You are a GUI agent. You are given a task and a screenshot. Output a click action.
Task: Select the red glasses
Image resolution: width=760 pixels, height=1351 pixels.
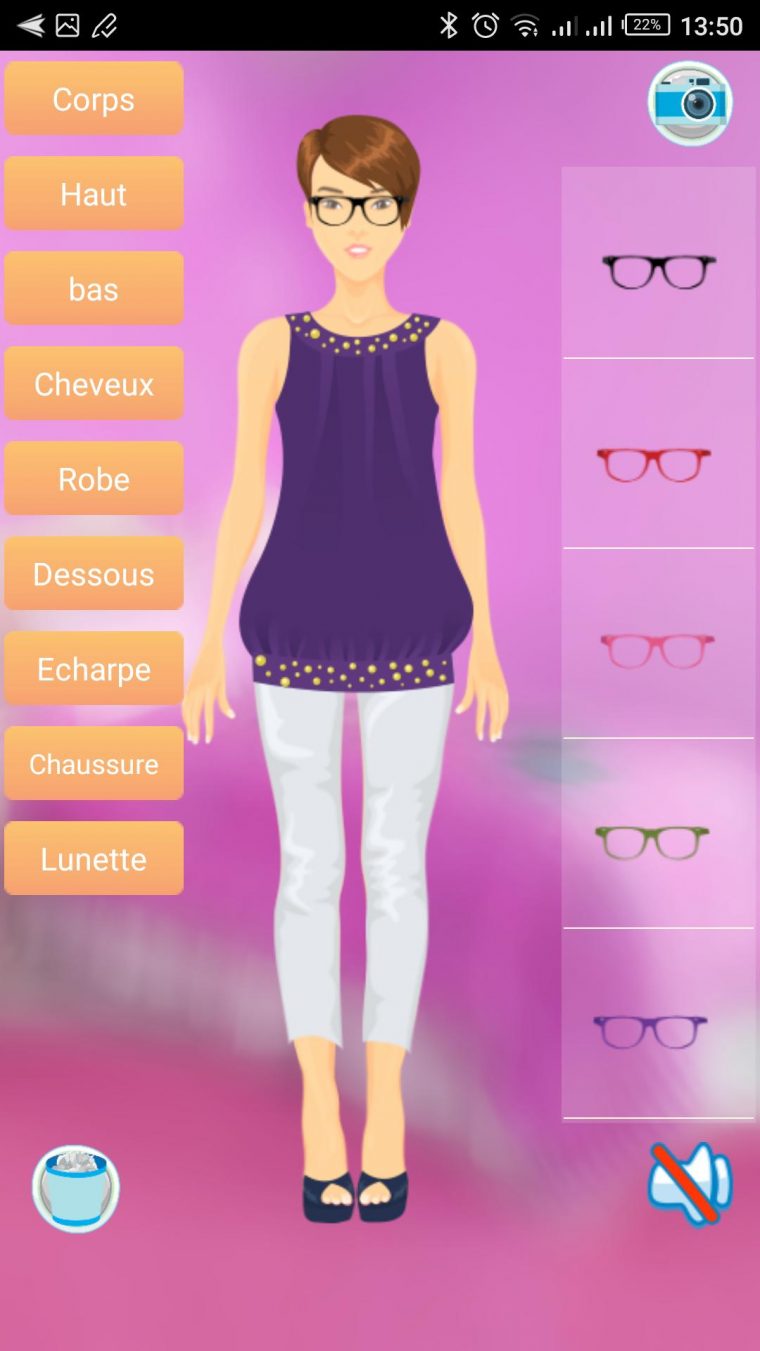pyautogui.click(x=654, y=464)
